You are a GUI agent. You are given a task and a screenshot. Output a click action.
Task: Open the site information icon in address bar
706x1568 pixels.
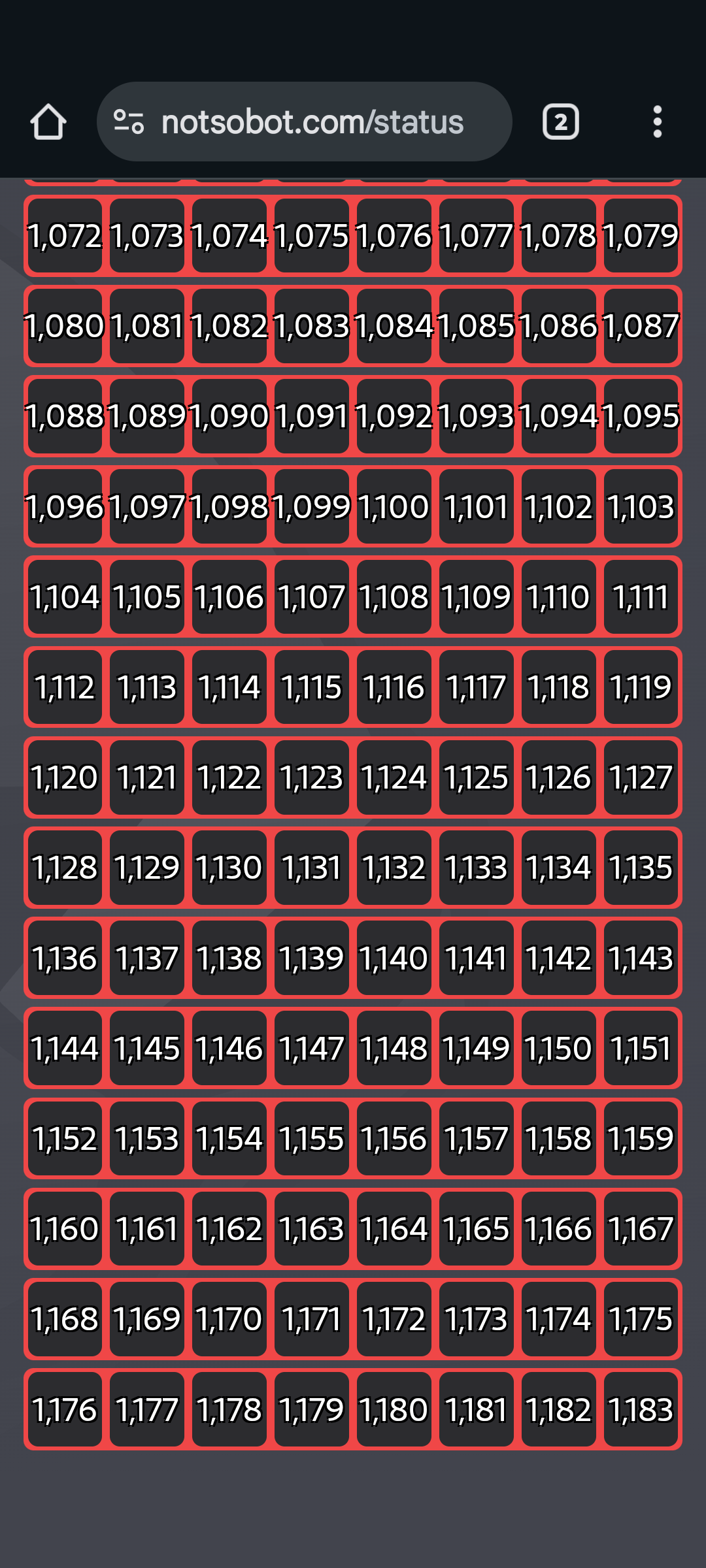(129, 122)
